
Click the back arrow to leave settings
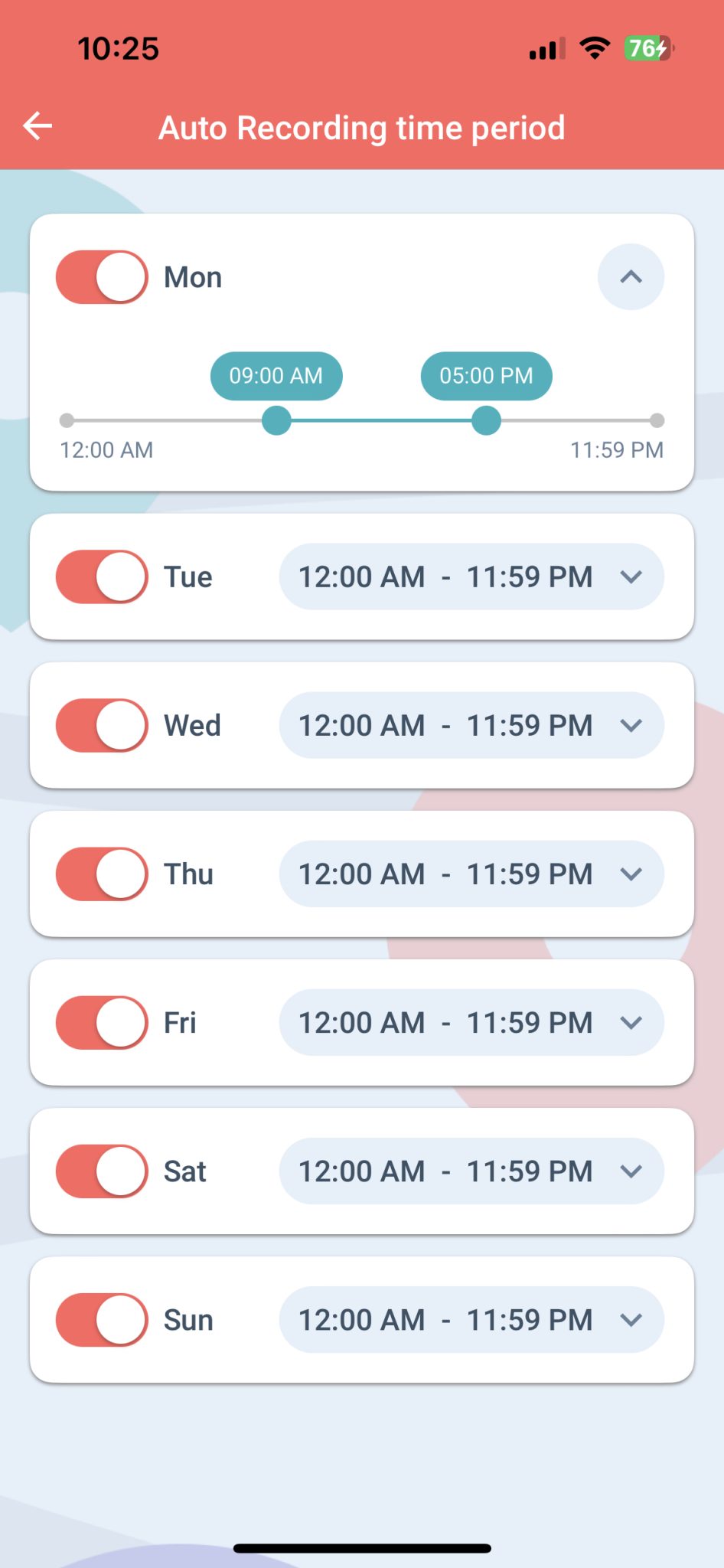tap(38, 126)
